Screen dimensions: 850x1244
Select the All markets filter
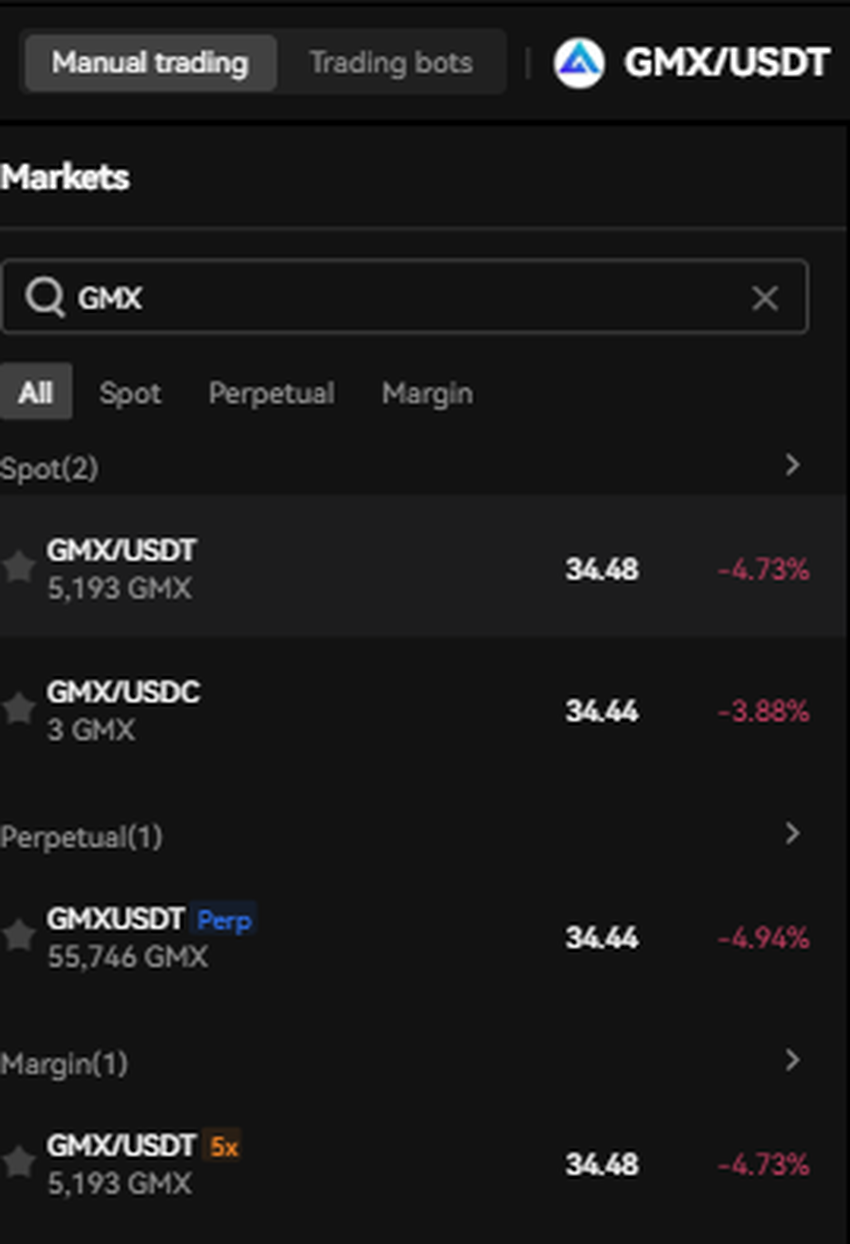[x=35, y=392]
